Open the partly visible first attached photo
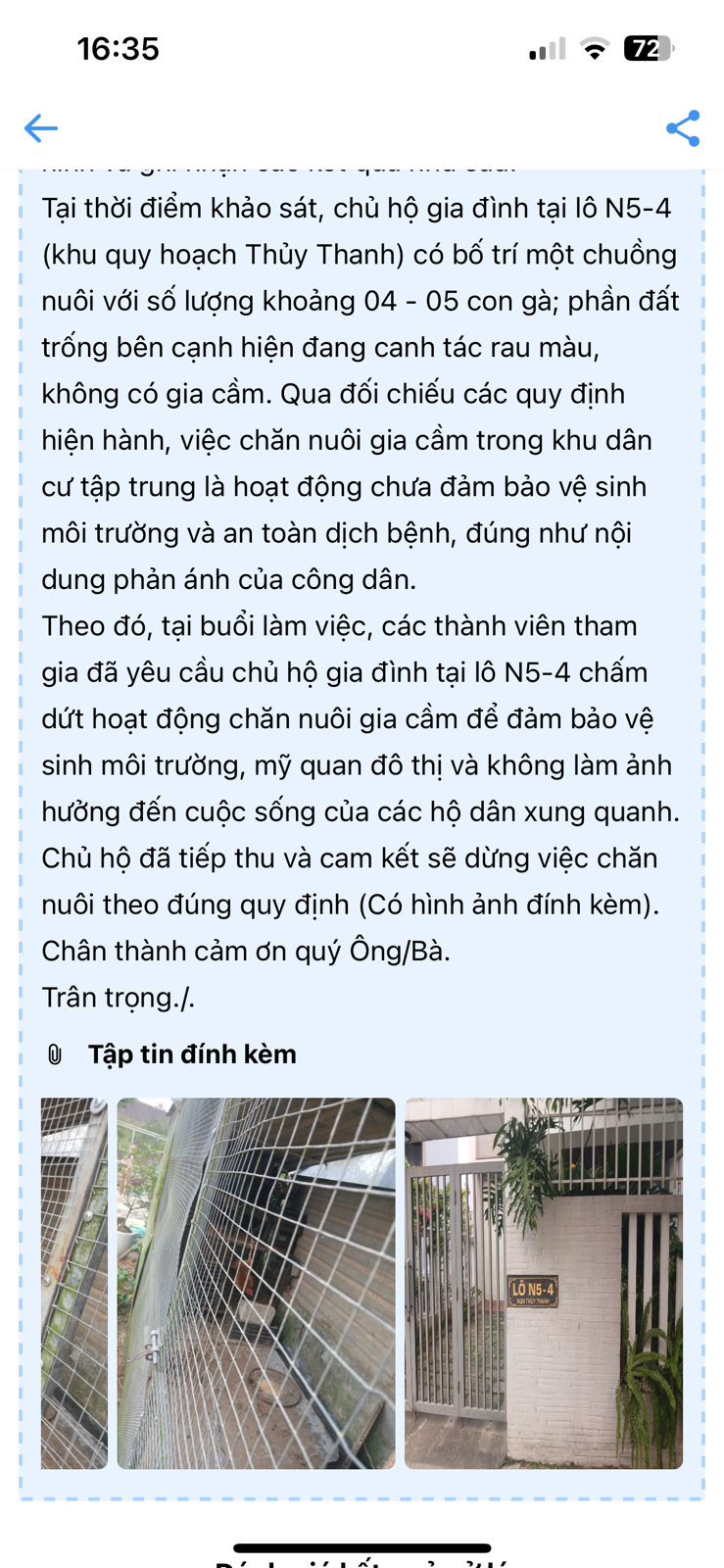 (x=74, y=1283)
